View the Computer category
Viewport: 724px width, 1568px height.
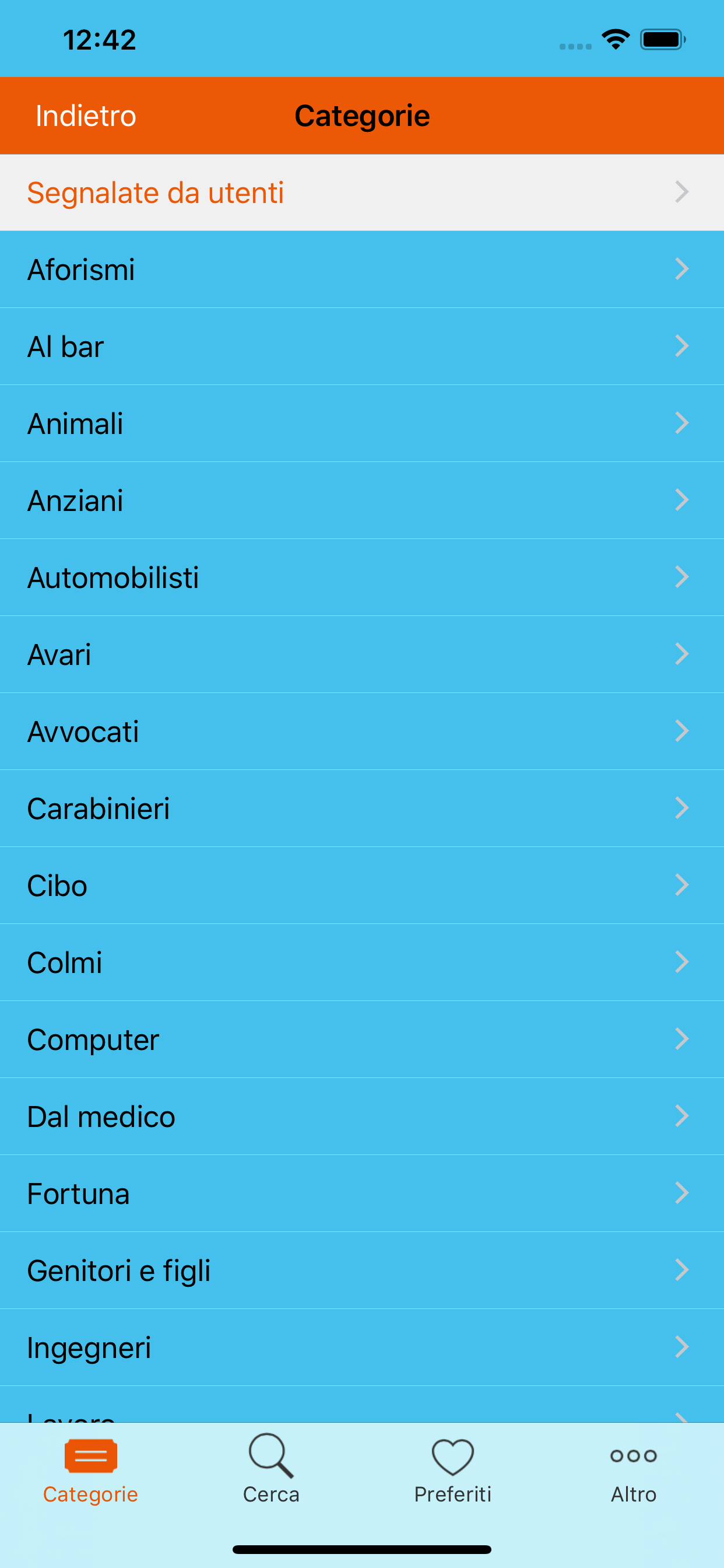coord(362,1039)
